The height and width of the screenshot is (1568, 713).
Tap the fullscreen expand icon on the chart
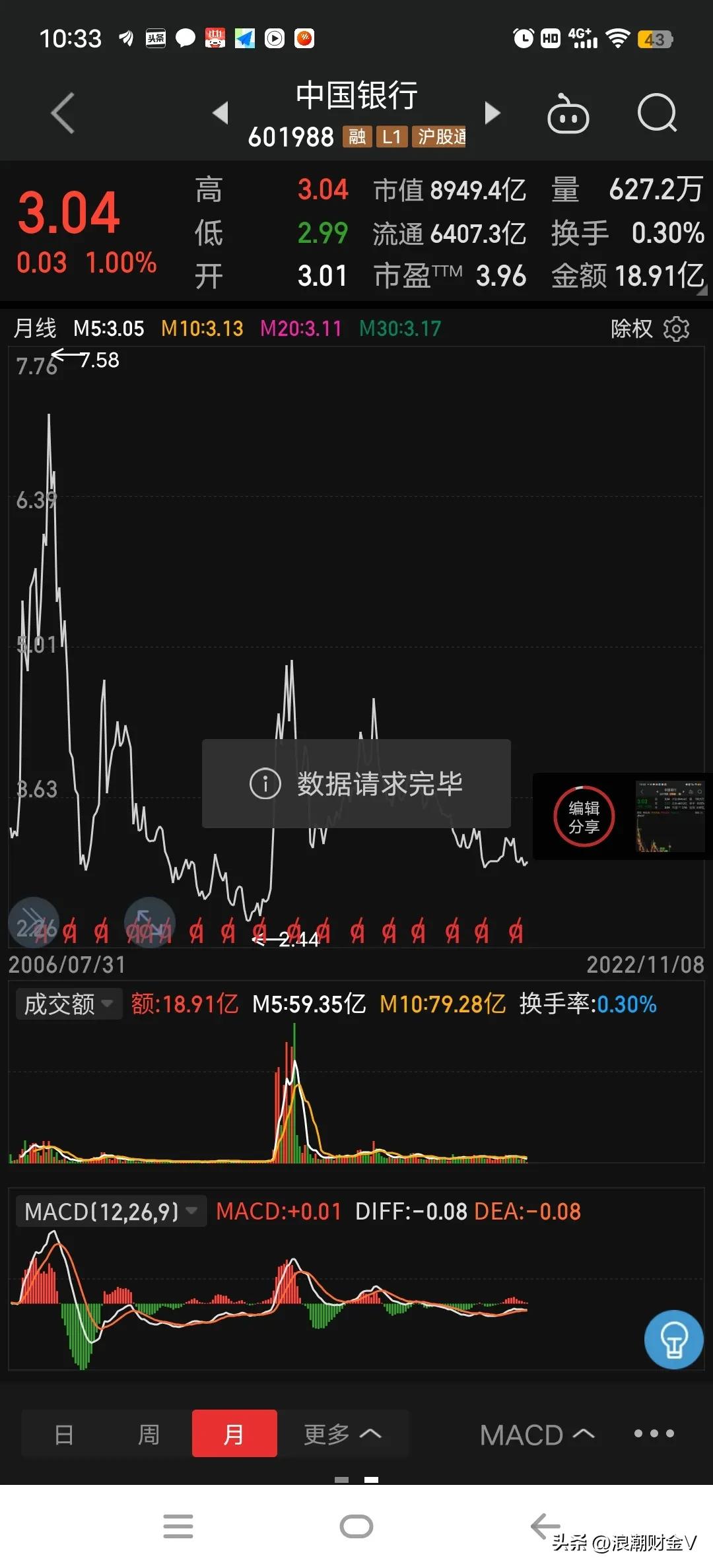[150, 923]
